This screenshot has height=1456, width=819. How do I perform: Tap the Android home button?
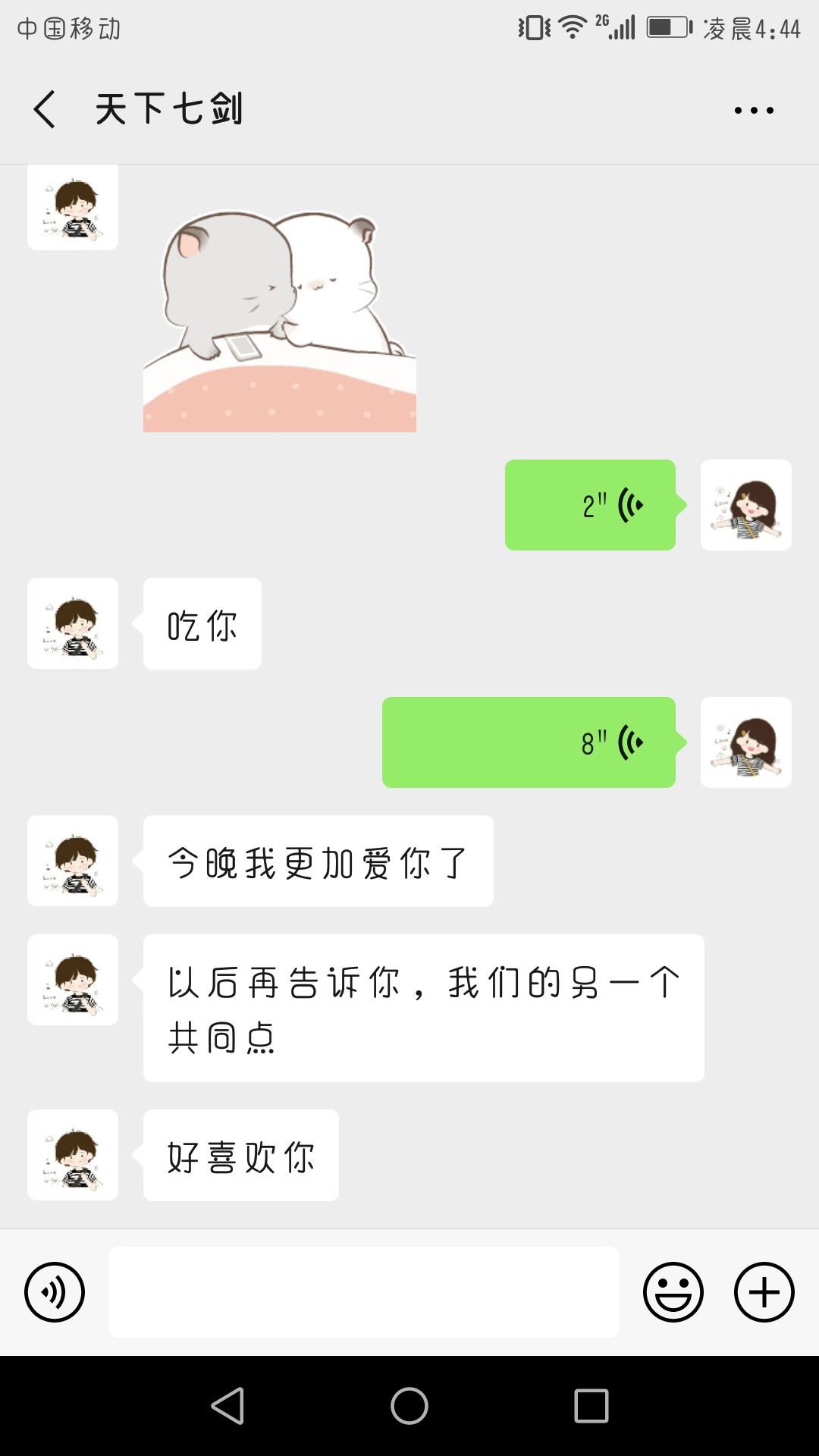[409, 1406]
